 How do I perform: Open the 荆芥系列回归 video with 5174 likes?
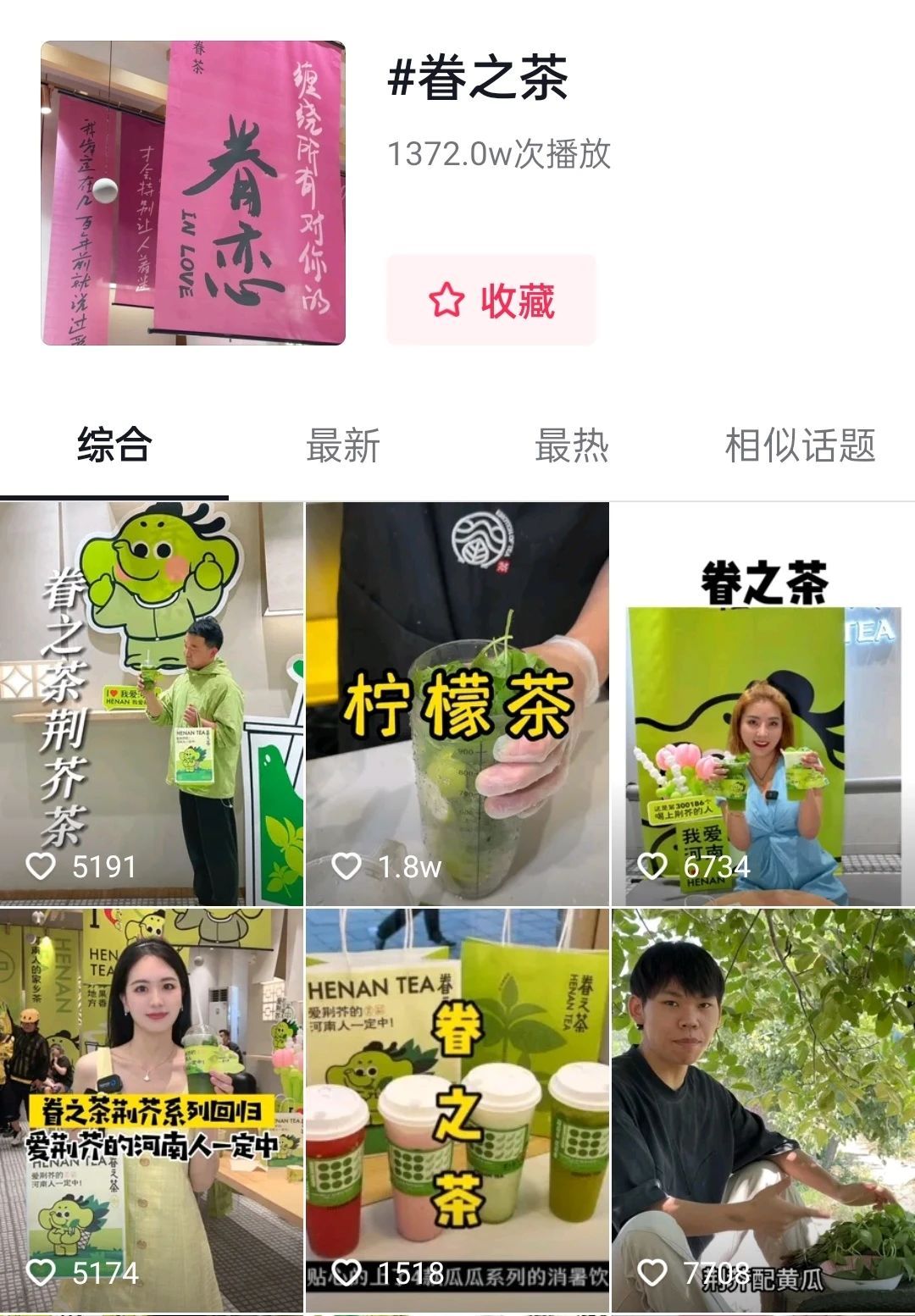coord(152,1109)
